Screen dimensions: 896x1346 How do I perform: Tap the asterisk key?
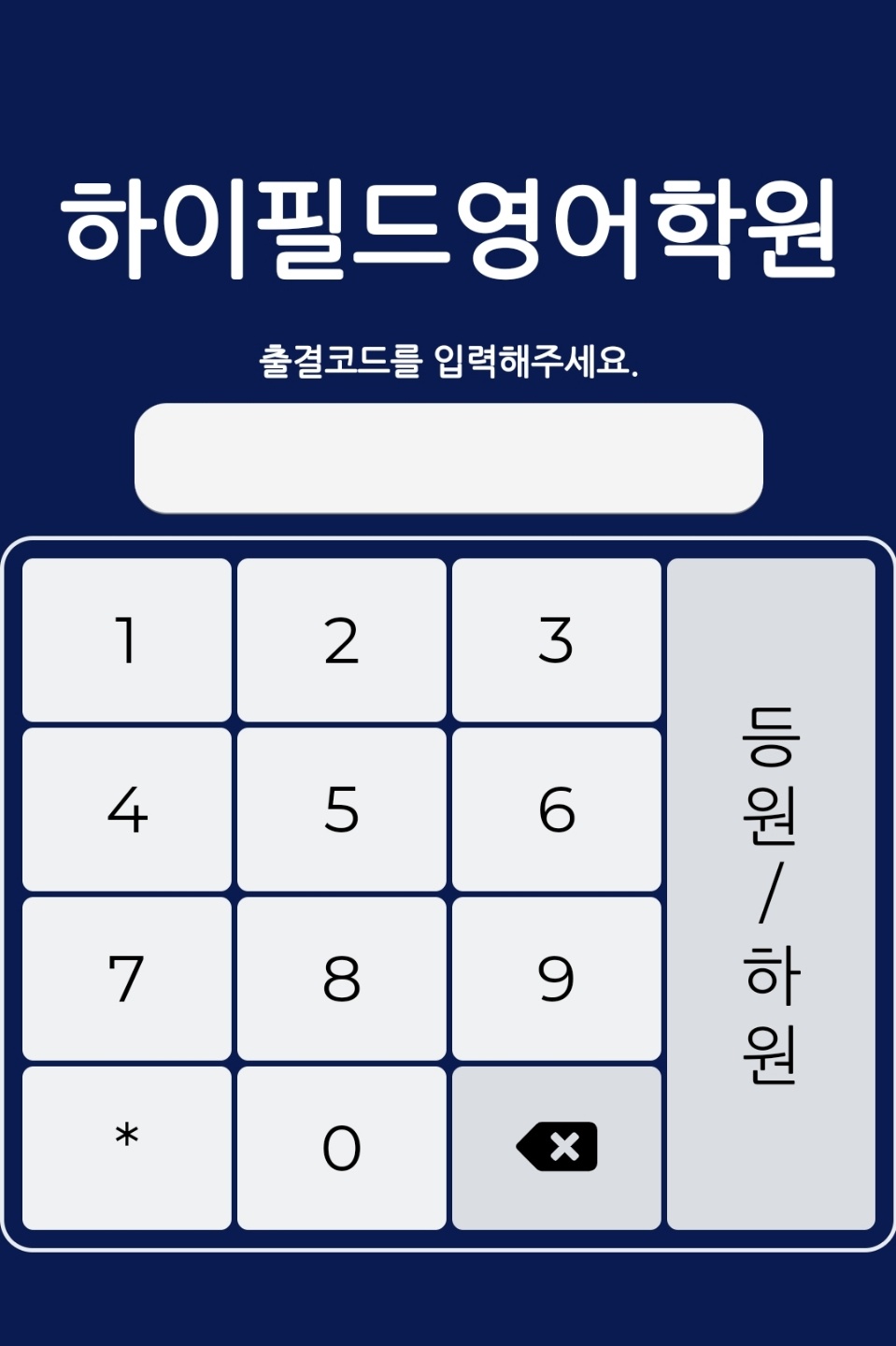(x=126, y=1148)
